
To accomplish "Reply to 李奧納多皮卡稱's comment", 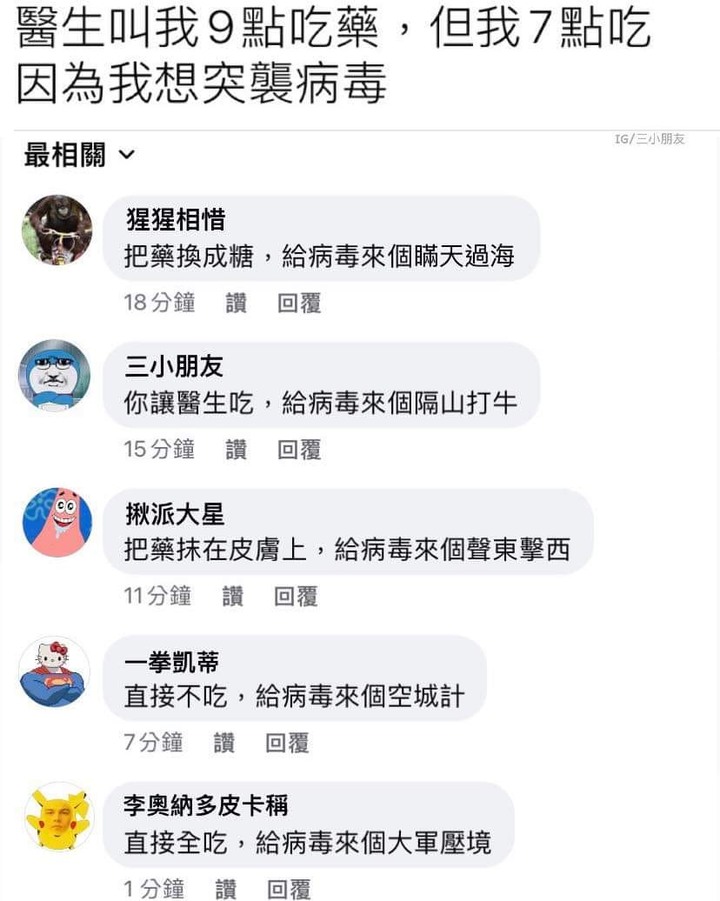I will tap(289, 888).
